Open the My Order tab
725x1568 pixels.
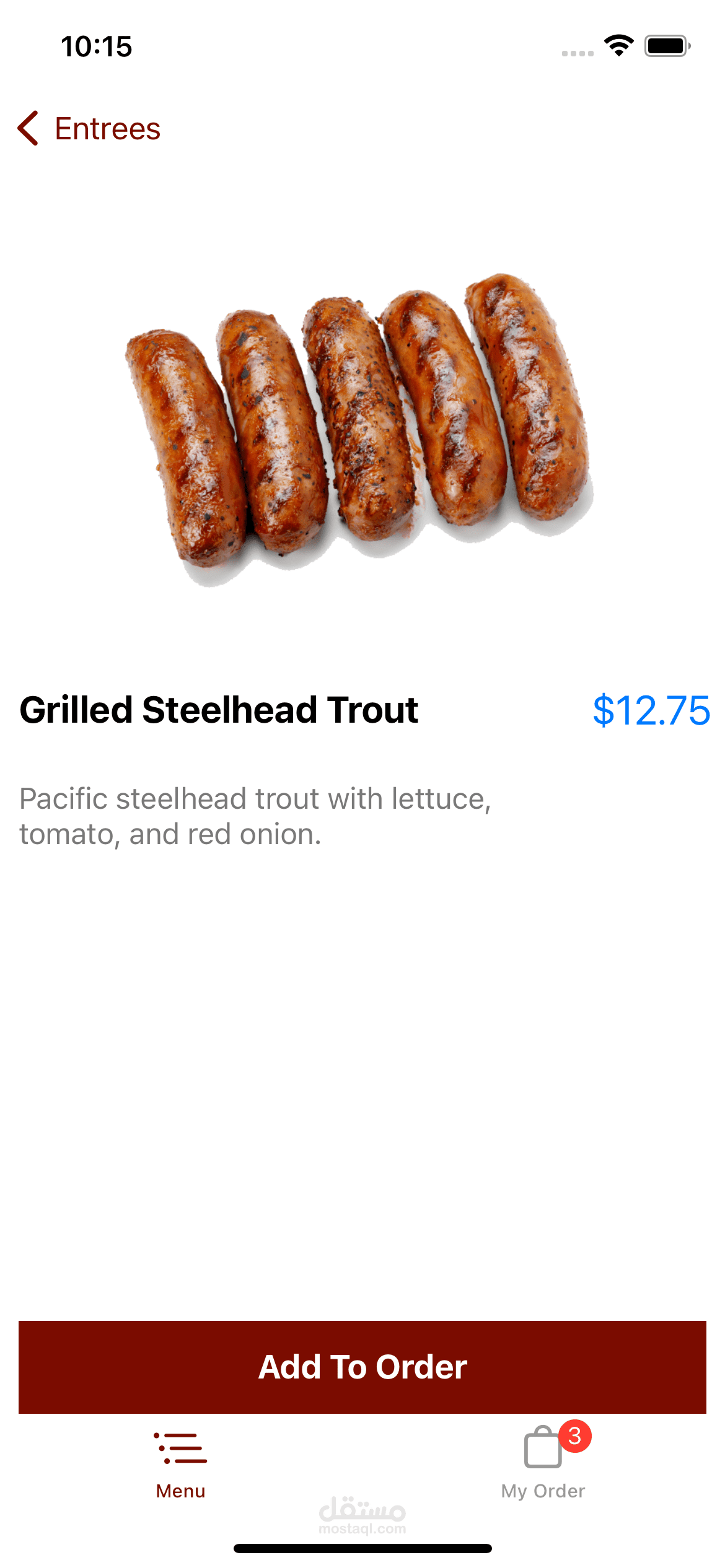pyautogui.click(x=543, y=1464)
